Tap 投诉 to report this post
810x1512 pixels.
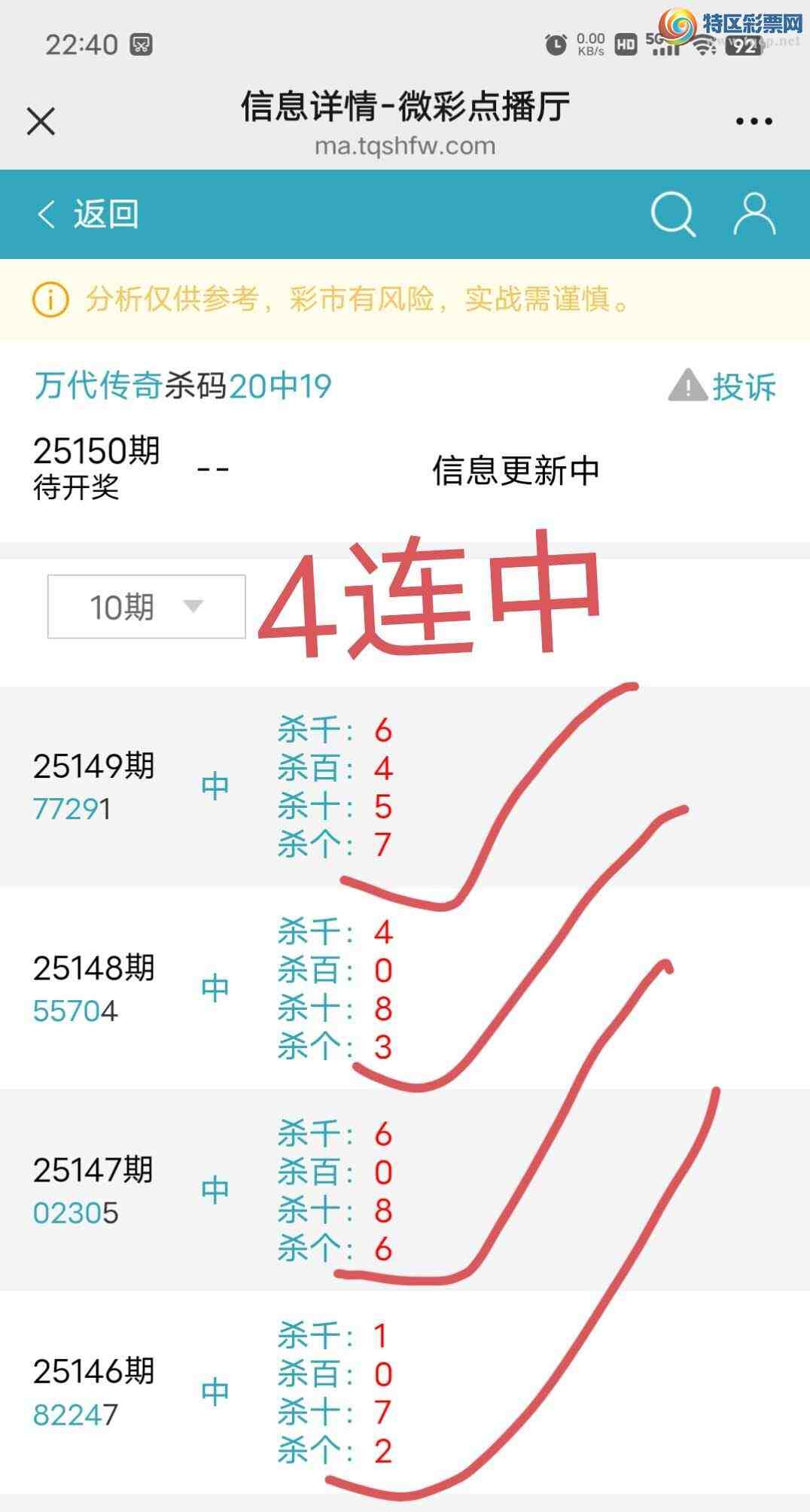point(723,387)
